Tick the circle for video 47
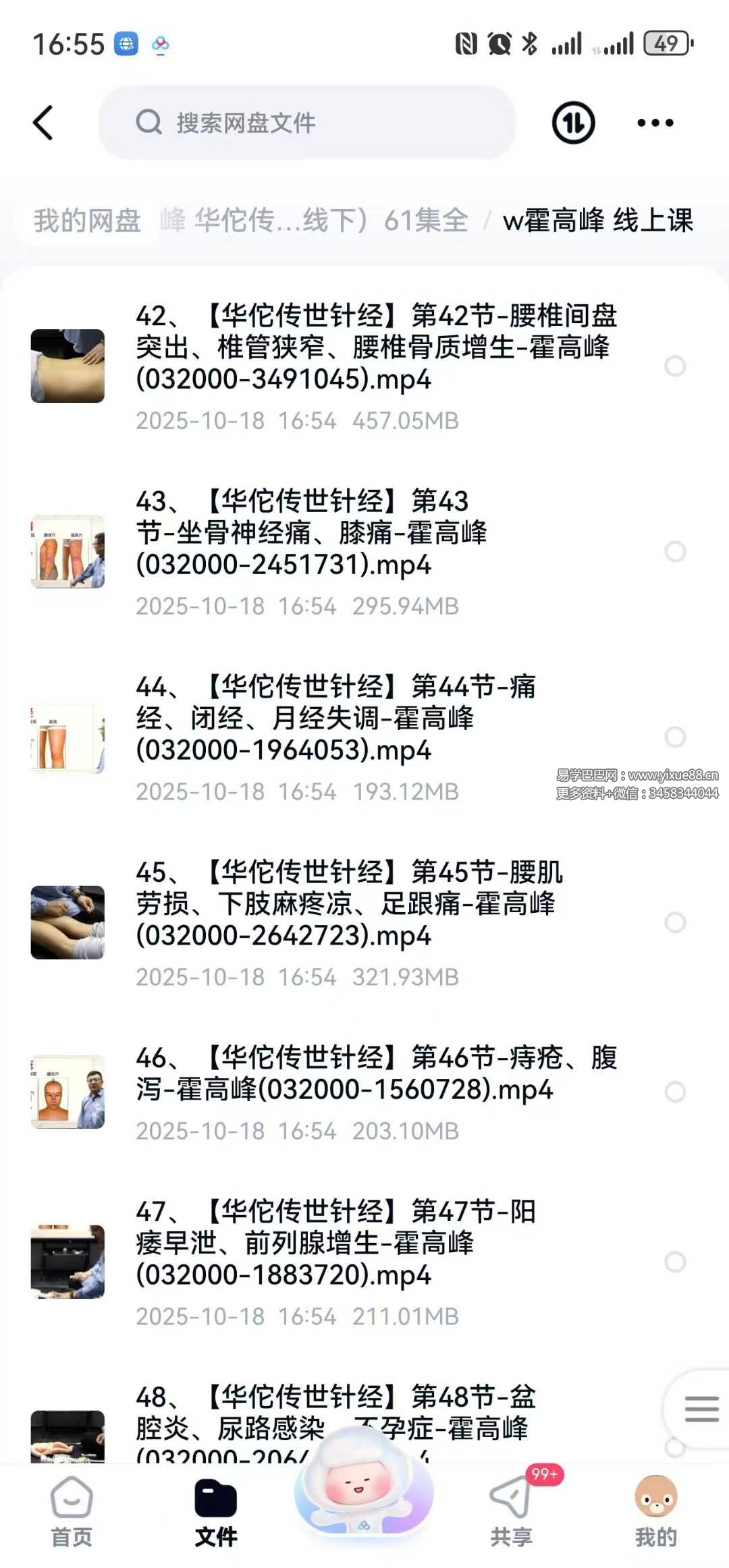The image size is (729, 1568). click(675, 1262)
